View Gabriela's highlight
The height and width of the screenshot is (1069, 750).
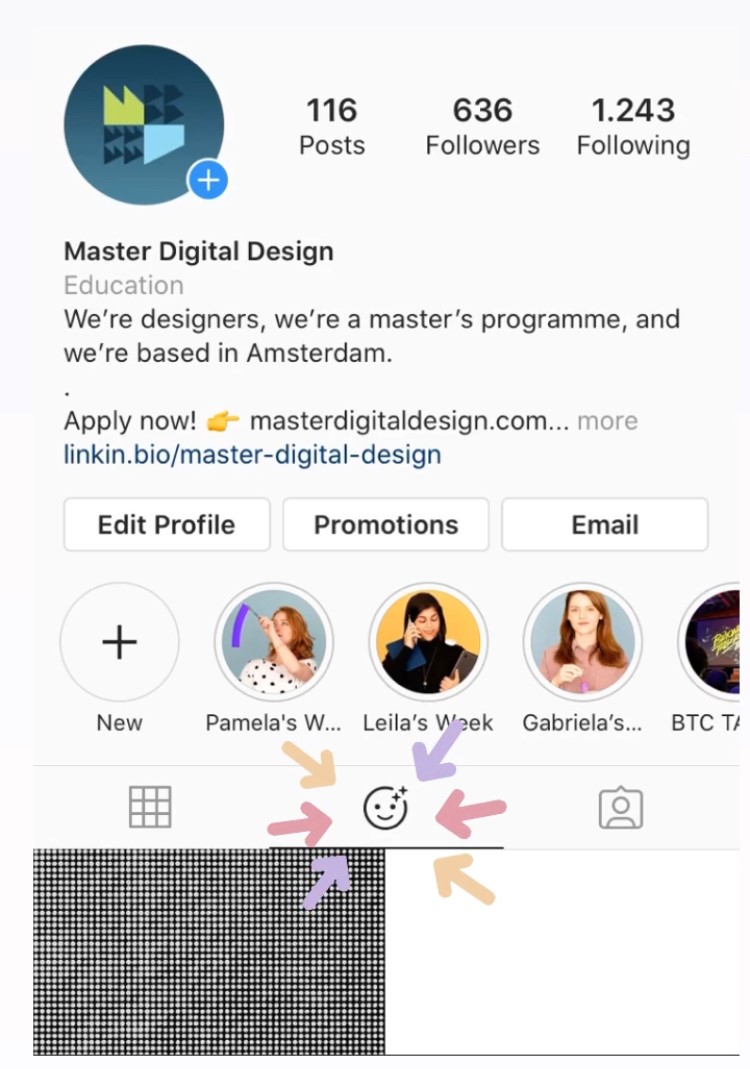pos(583,642)
